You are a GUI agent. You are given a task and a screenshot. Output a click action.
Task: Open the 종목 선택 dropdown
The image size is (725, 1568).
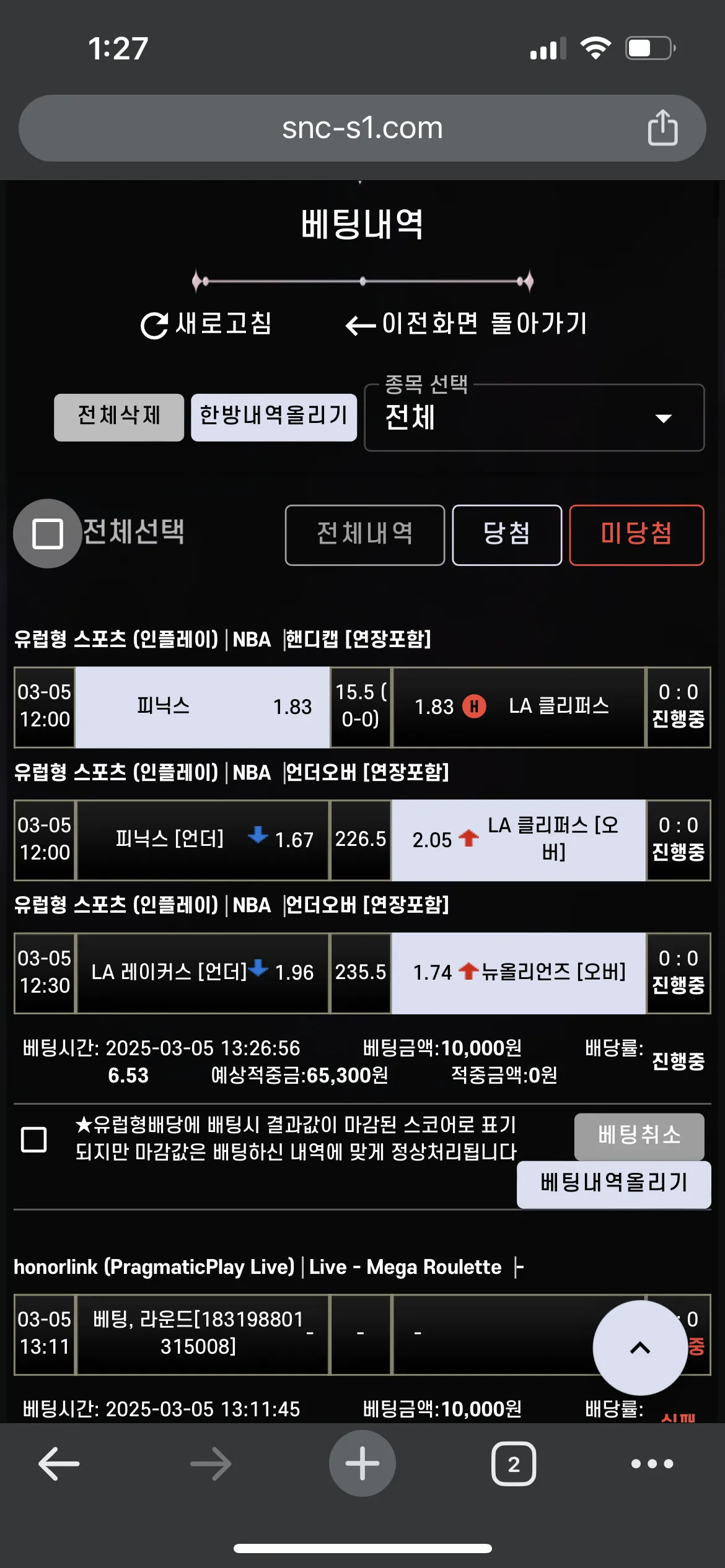click(534, 418)
